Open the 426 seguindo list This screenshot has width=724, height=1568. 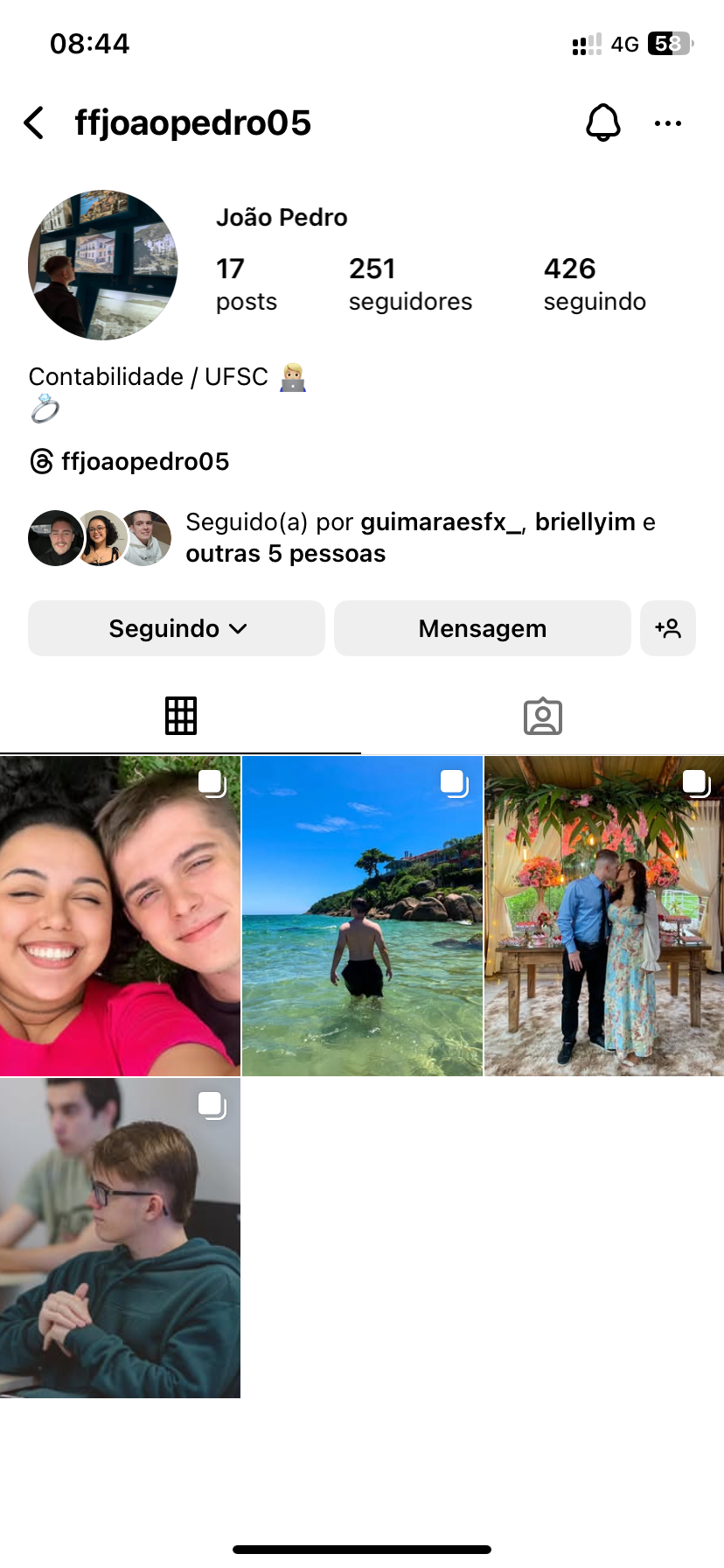coord(594,283)
